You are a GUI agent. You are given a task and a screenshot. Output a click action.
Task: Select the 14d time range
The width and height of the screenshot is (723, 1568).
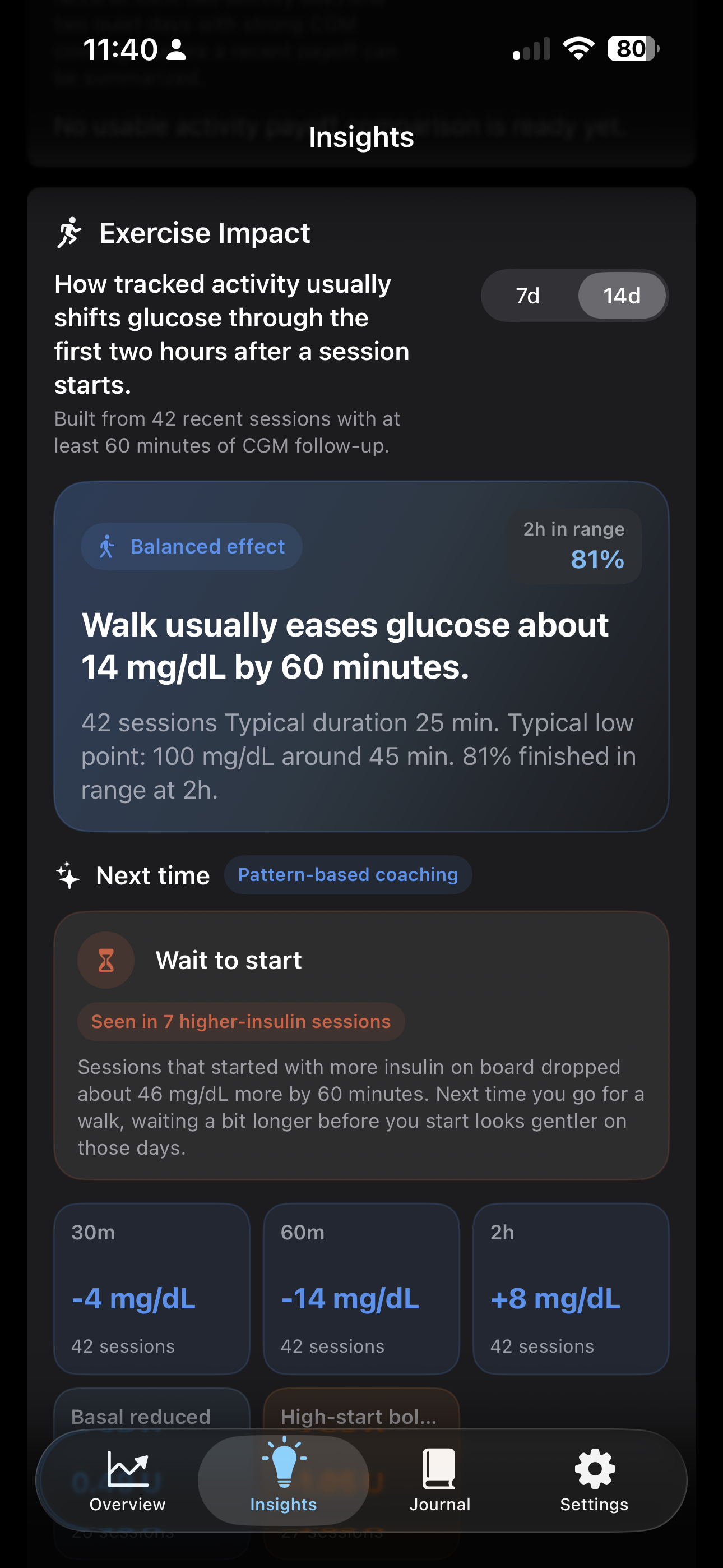622,296
